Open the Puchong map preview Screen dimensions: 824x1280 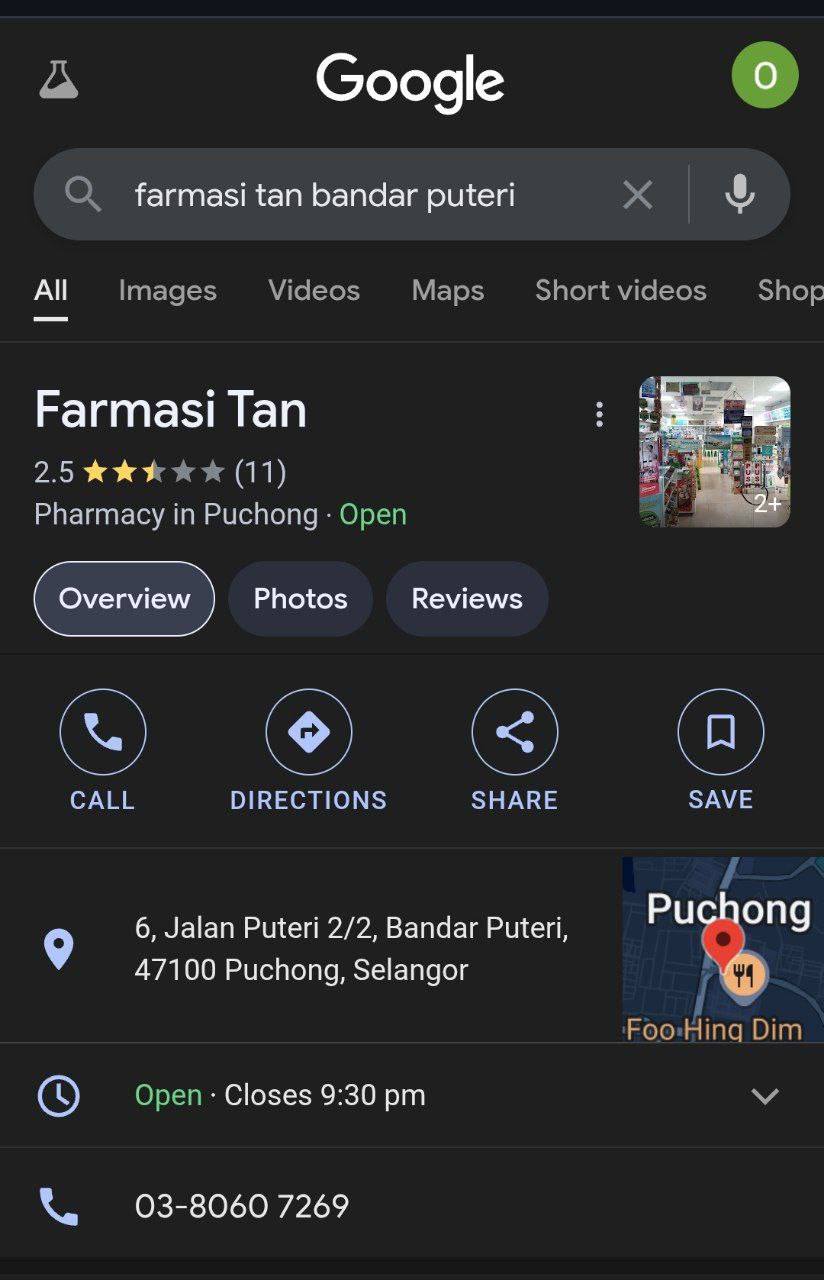click(x=722, y=948)
